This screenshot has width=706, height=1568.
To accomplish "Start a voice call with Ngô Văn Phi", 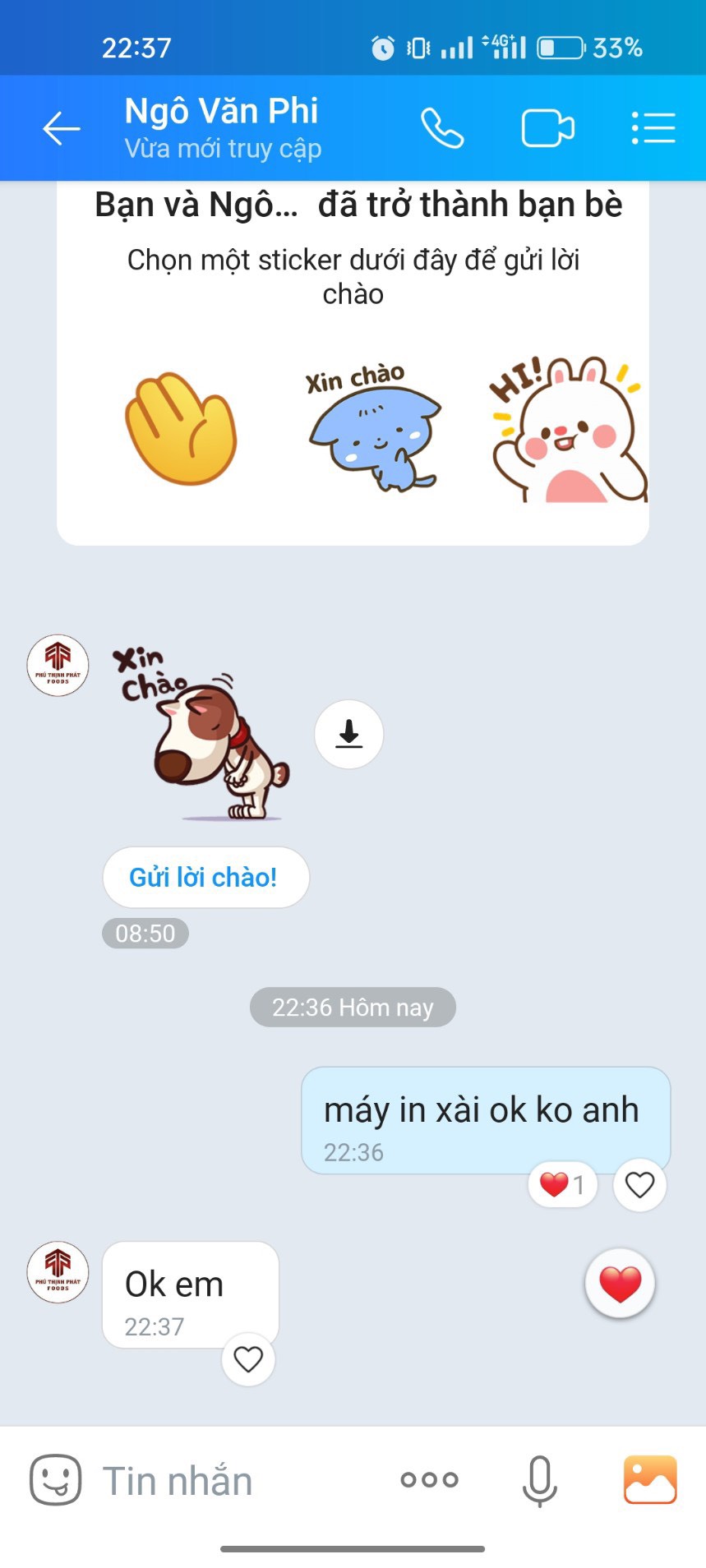I will [x=442, y=128].
